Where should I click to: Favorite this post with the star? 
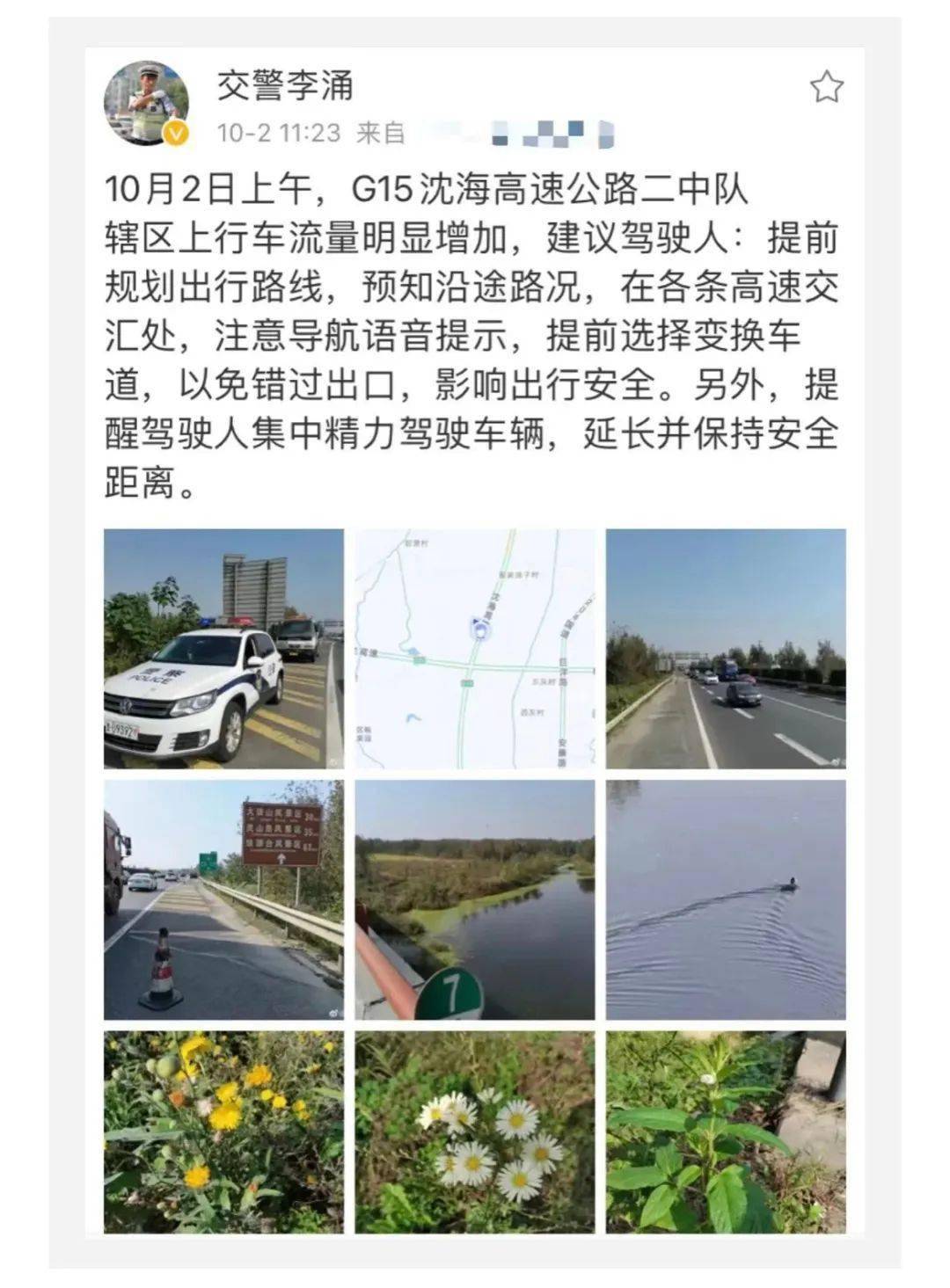tap(826, 87)
